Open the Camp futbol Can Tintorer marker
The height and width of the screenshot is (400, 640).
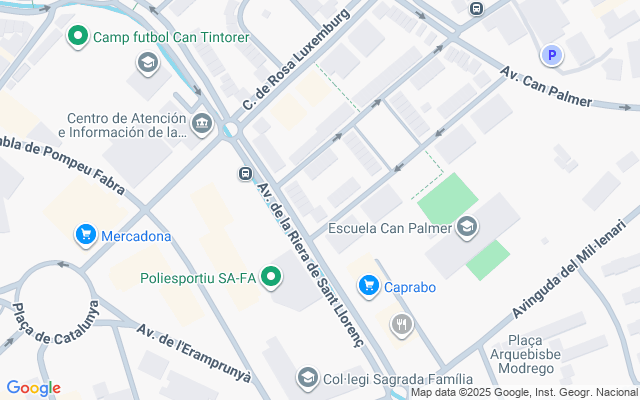(77, 38)
